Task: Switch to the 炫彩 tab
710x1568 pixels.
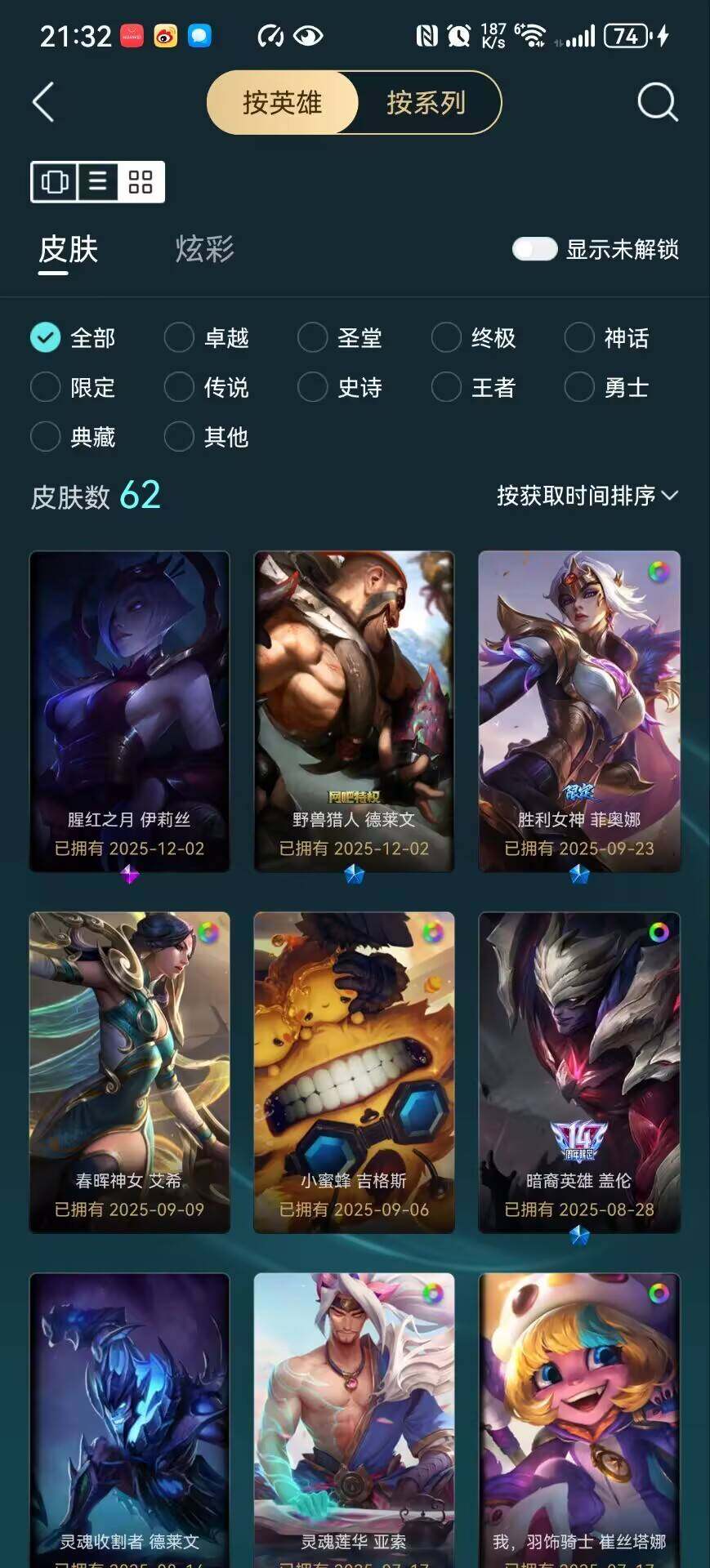Action: pos(204,249)
